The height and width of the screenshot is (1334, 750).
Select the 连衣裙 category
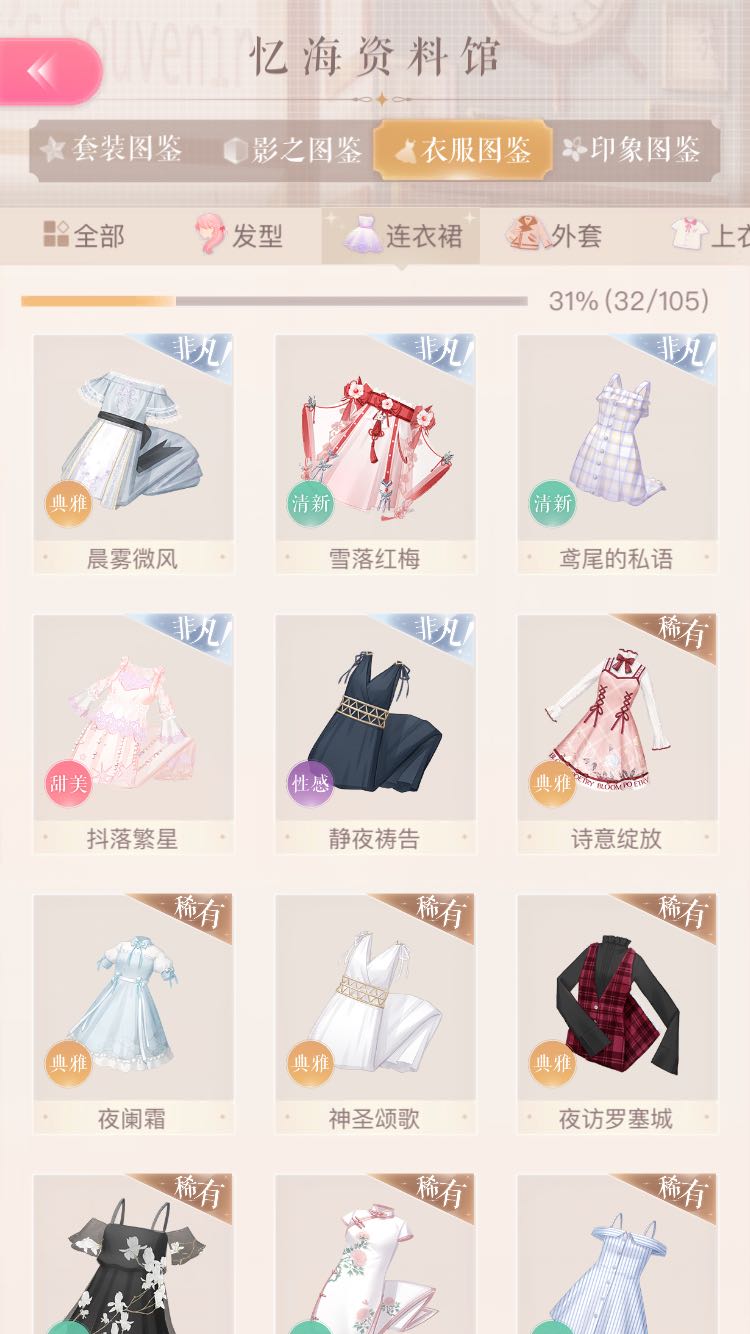[401, 236]
